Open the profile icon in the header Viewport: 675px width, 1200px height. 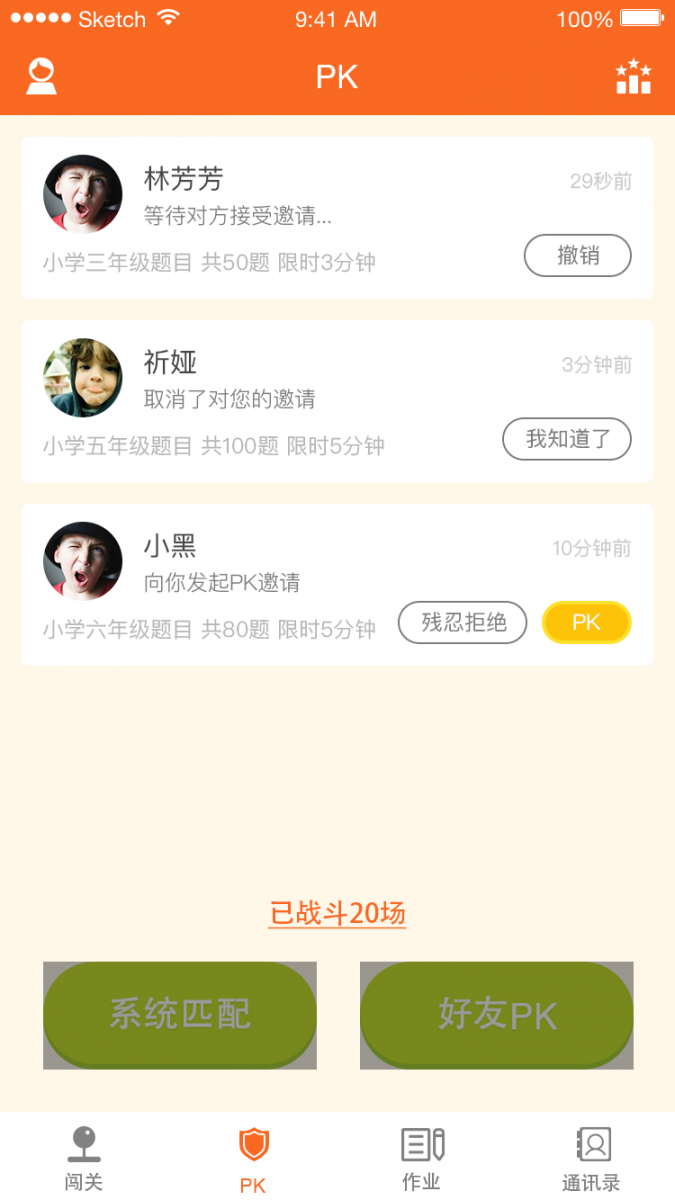click(41, 77)
